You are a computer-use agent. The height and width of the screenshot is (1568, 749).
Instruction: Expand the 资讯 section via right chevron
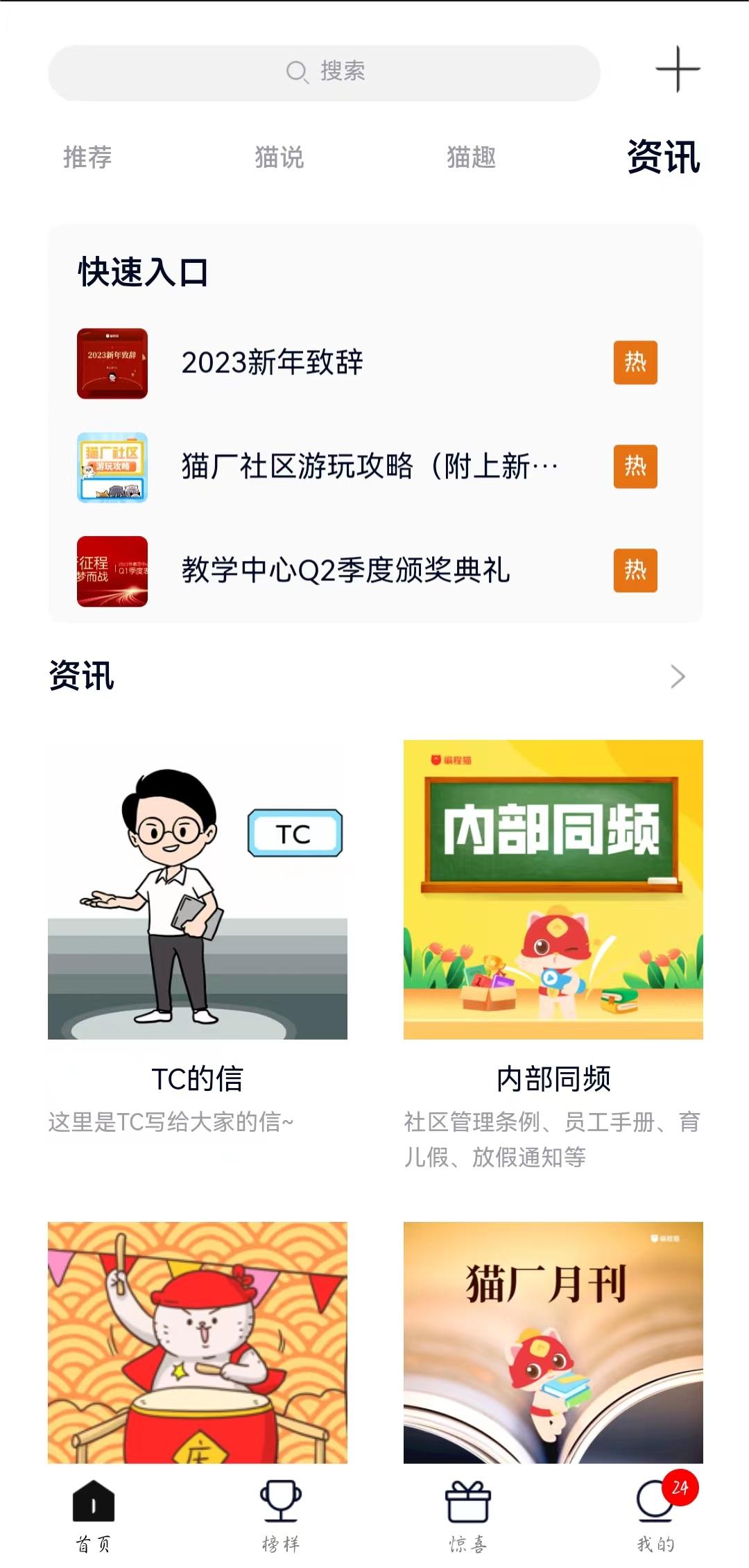[678, 676]
